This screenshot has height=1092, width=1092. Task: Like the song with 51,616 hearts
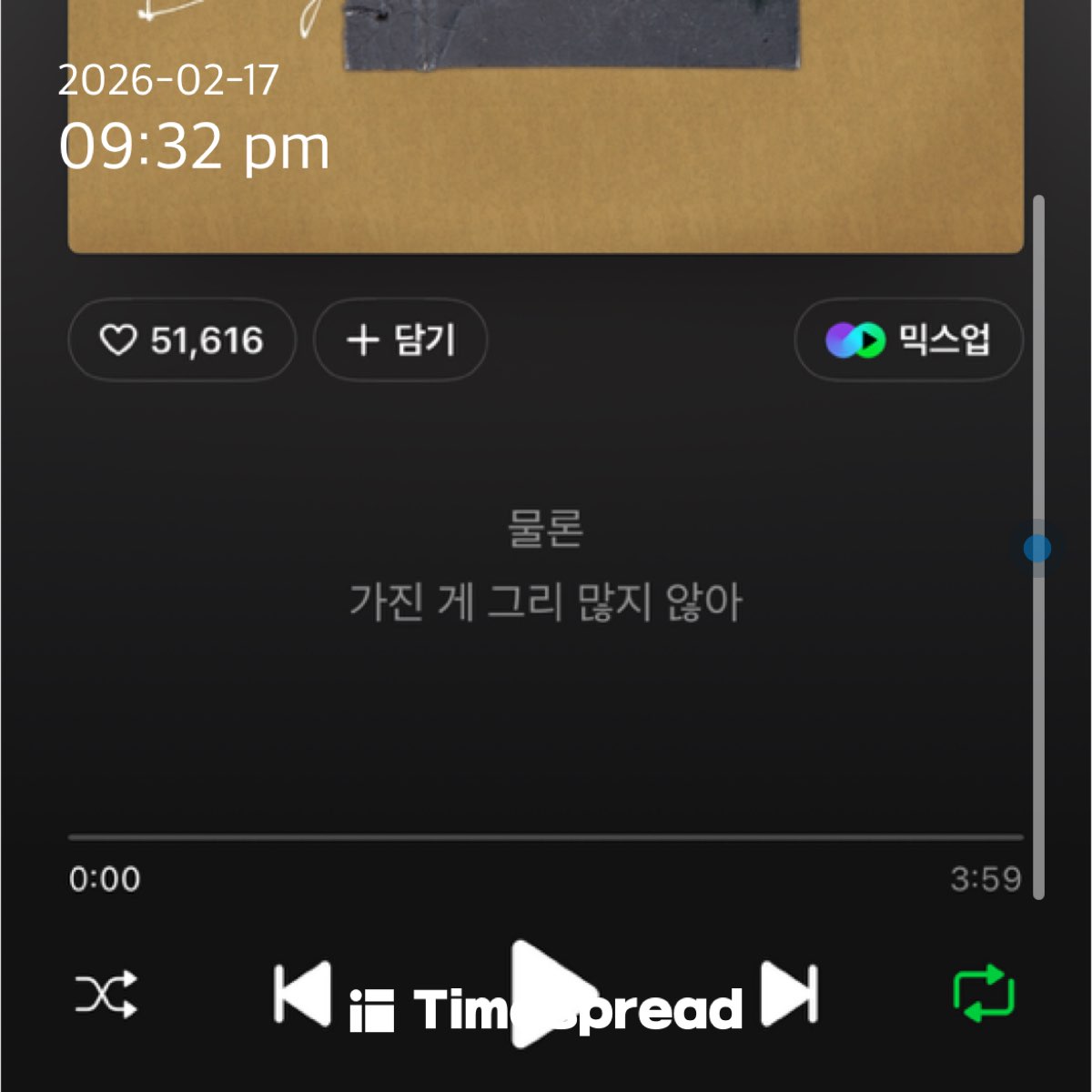click(181, 340)
